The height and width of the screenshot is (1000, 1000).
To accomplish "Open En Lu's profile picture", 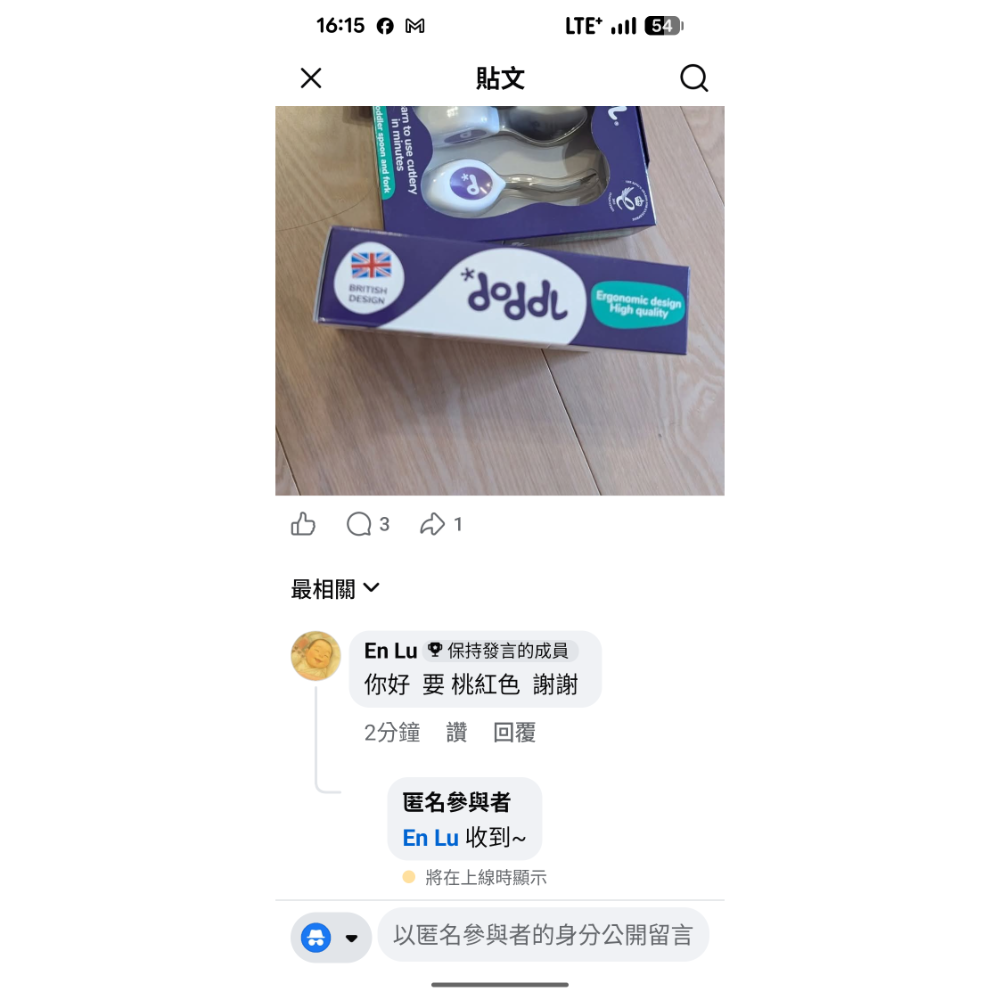I will [315, 656].
